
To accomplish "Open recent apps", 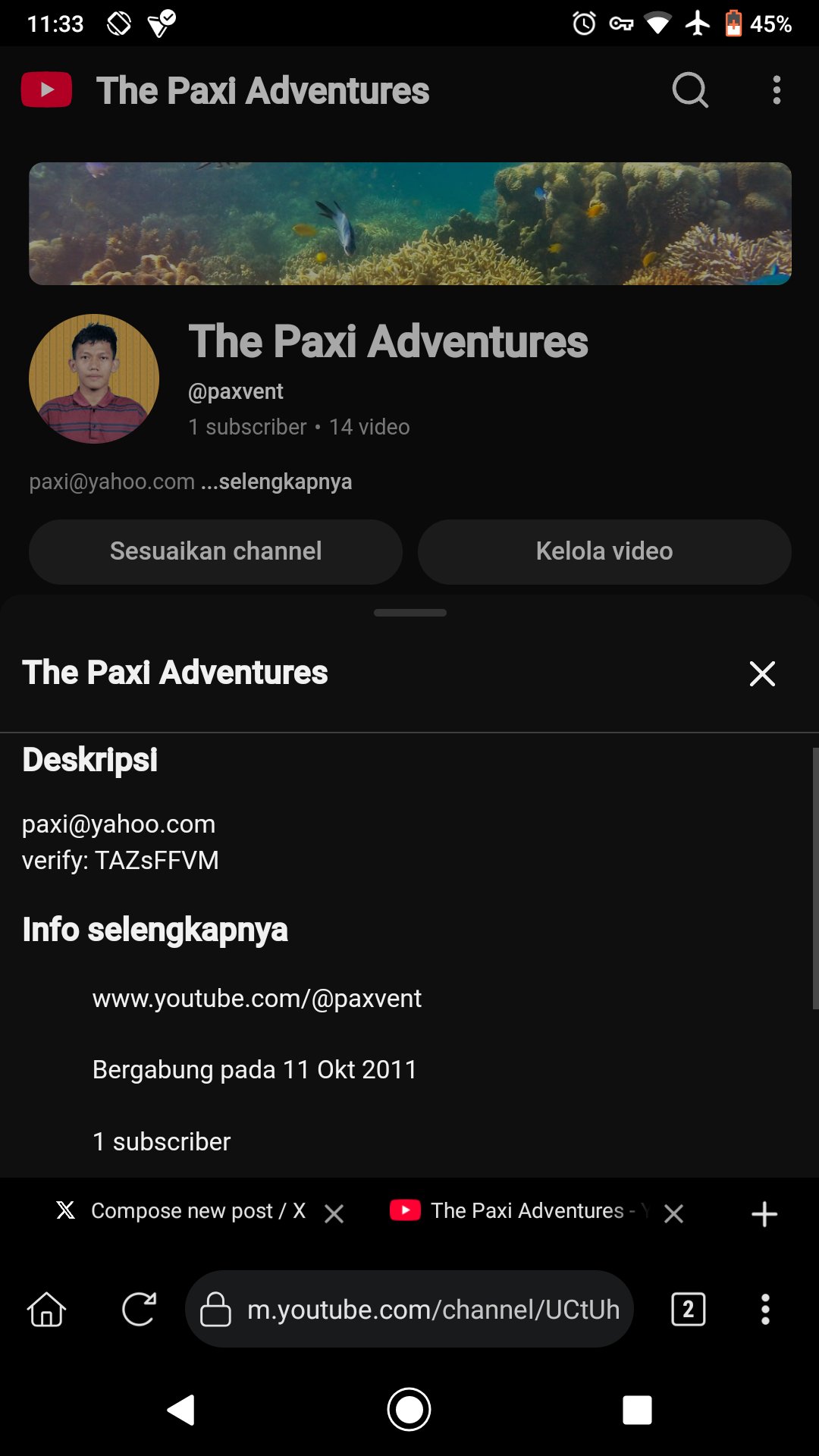I will (637, 1410).
